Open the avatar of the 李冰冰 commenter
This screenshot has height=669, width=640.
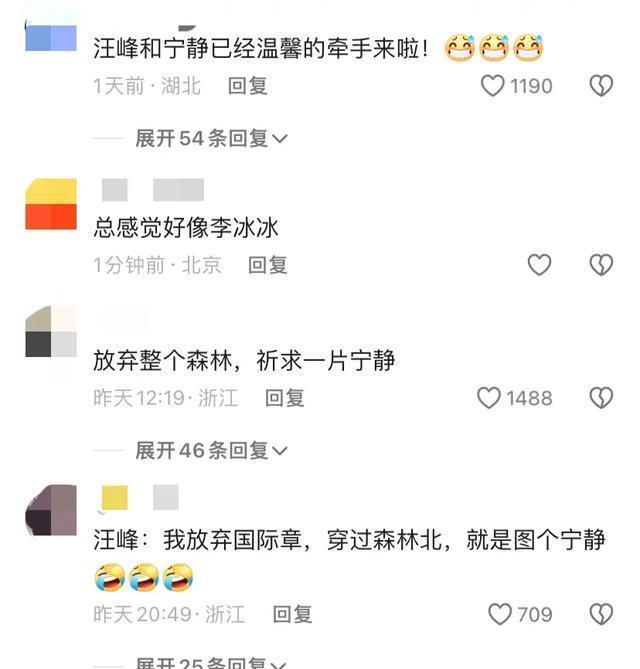click(x=51, y=204)
